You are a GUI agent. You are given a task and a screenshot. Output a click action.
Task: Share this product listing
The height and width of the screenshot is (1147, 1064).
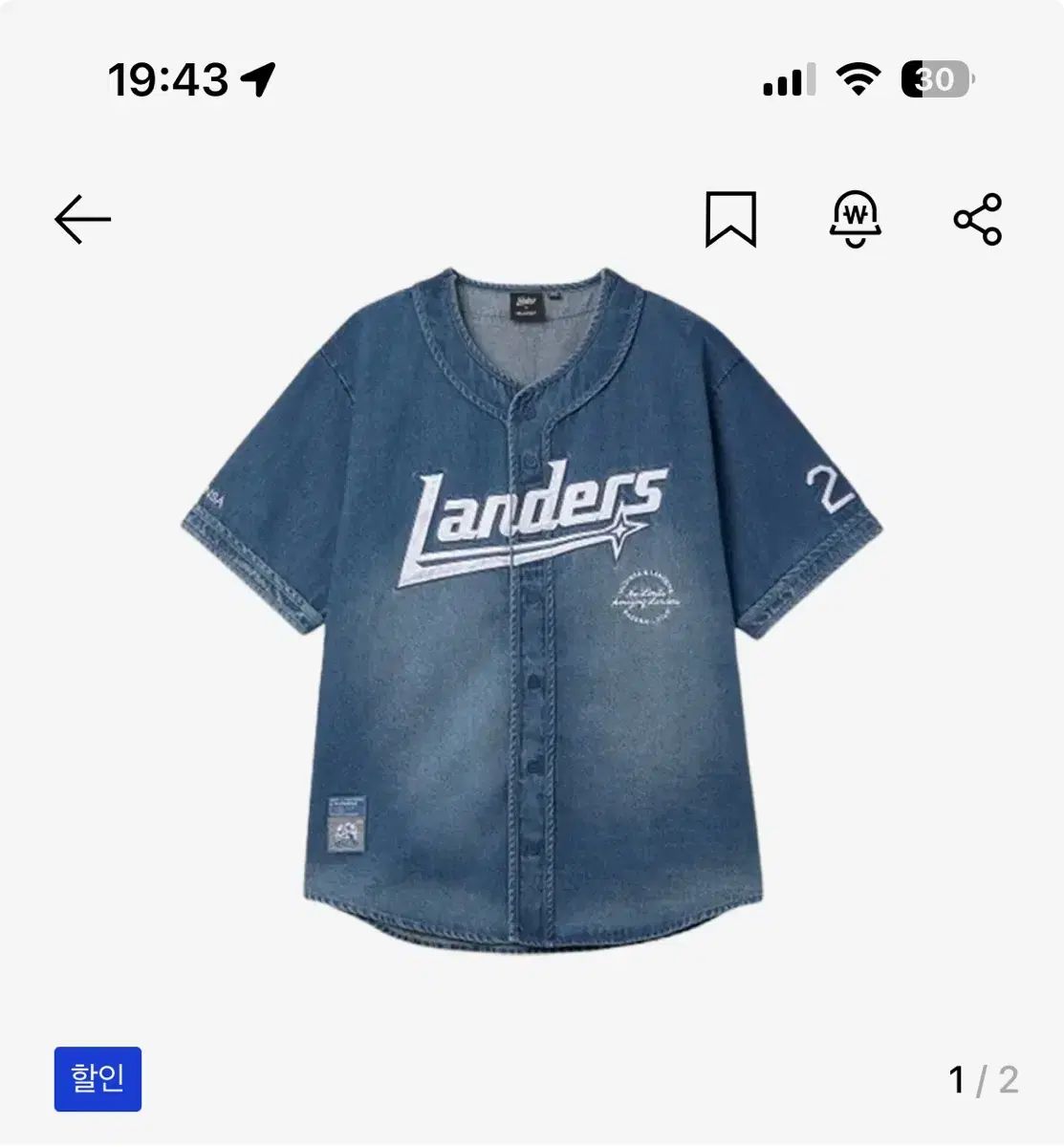tap(978, 220)
